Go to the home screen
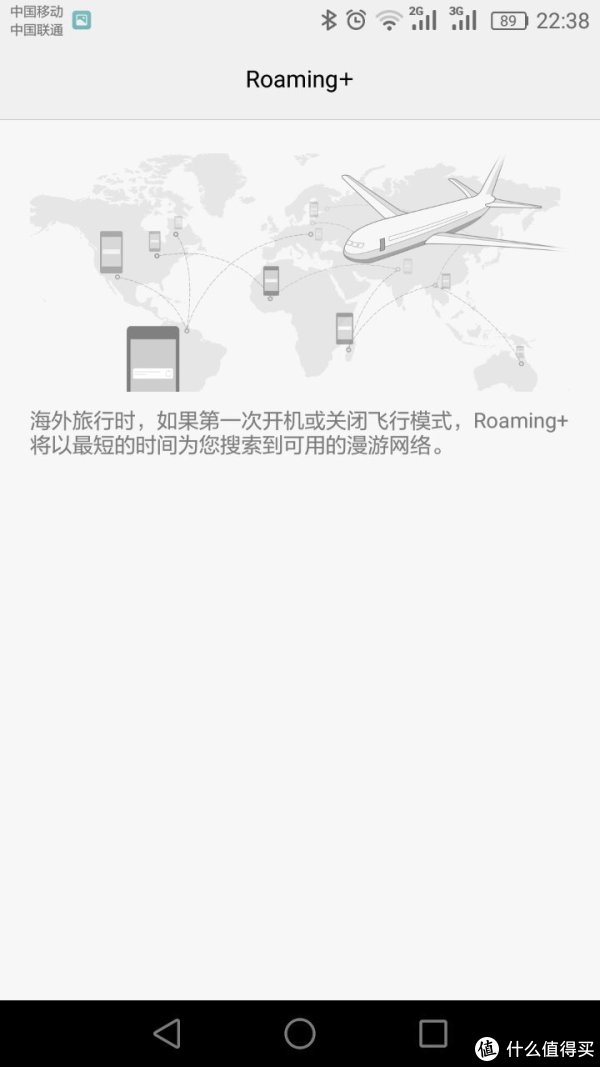 [300, 1033]
